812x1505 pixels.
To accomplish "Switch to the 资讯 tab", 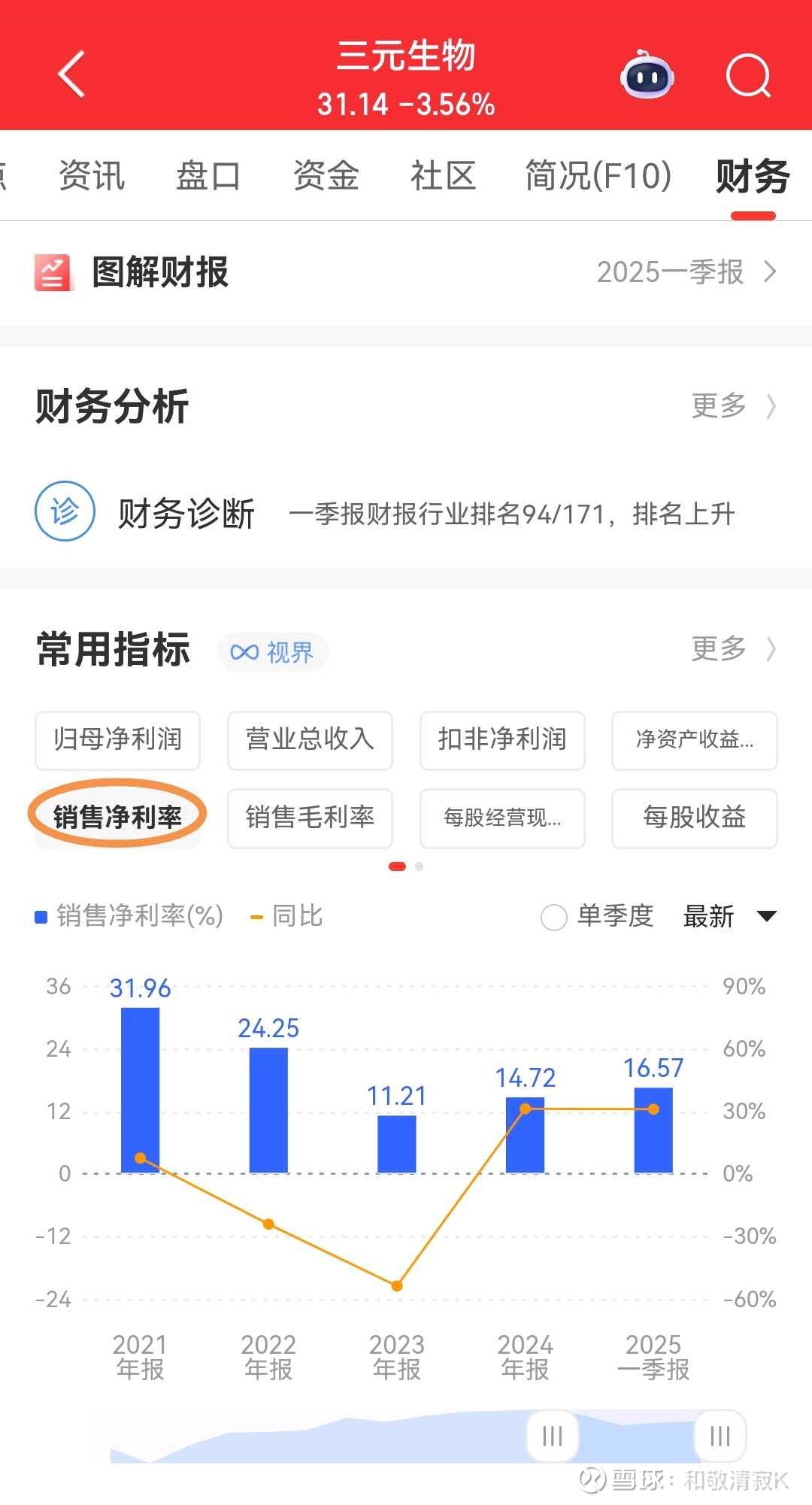I will click(x=92, y=176).
